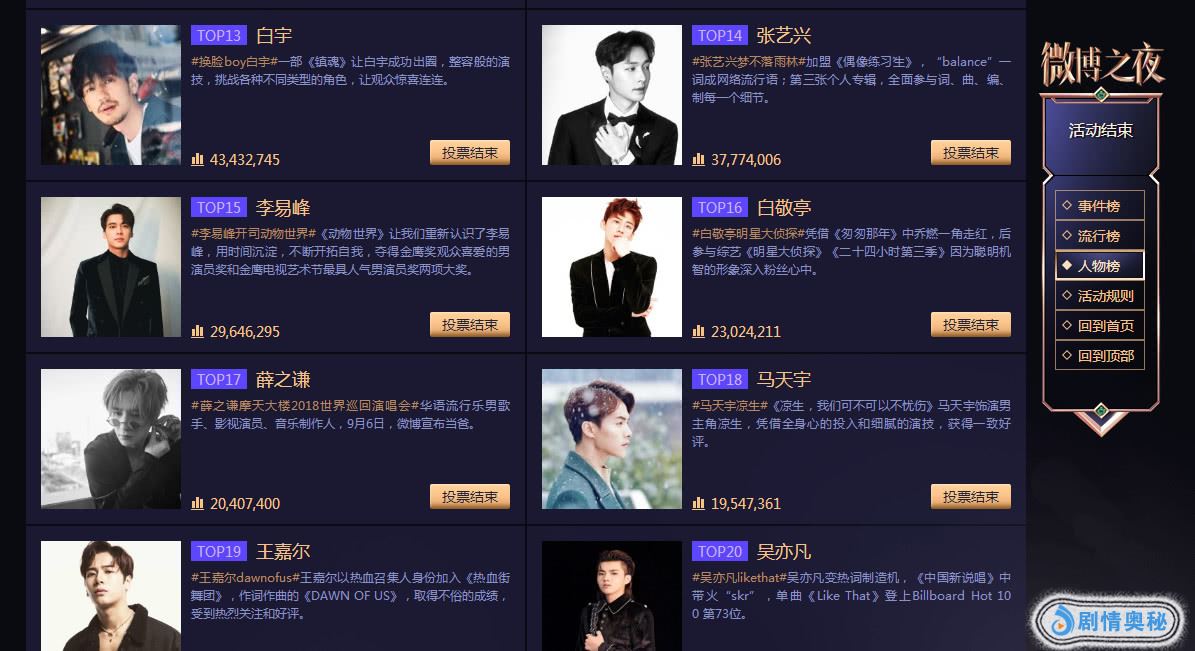Select 人物榜 in the side menu
The width and height of the screenshot is (1195, 651).
(1099, 265)
